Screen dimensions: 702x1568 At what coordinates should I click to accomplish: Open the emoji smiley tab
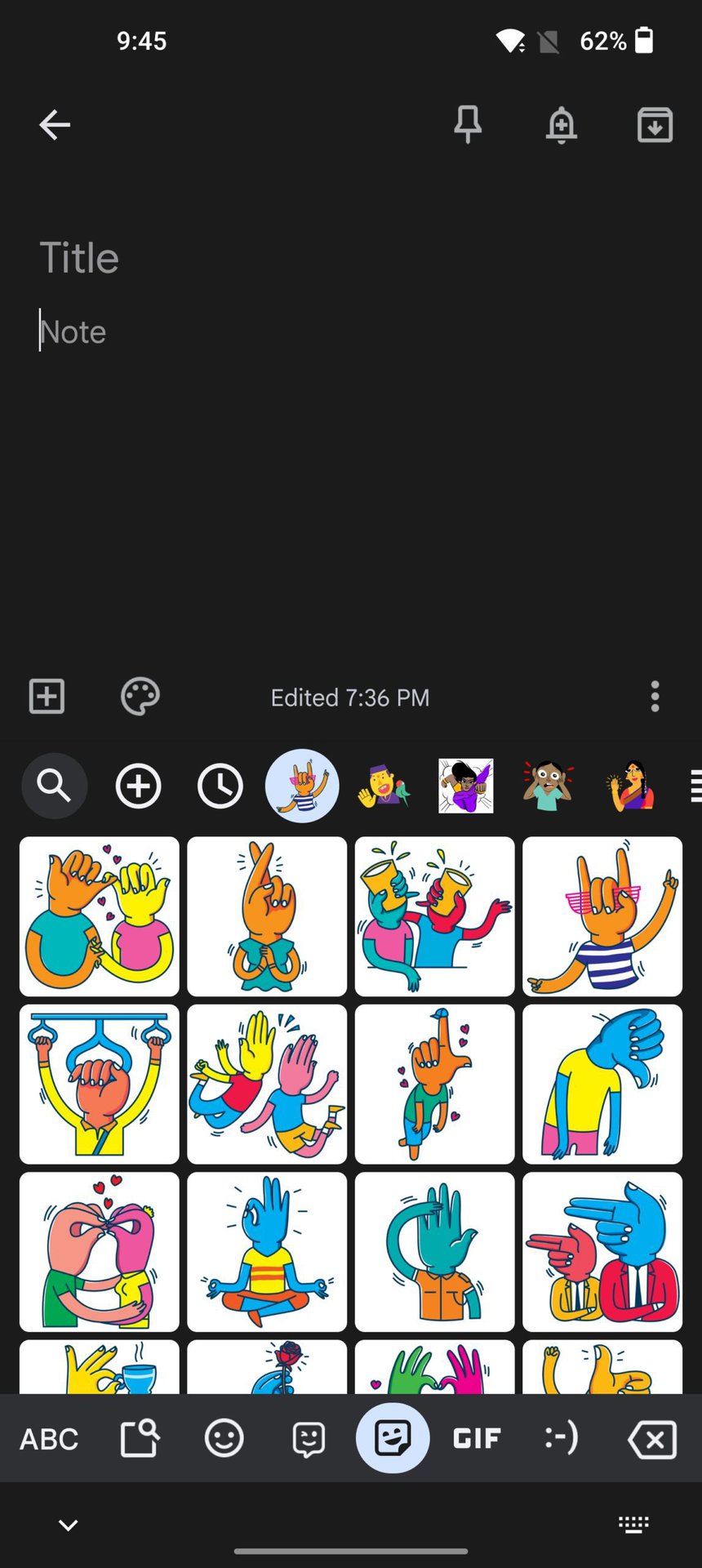click(224, 1438)
